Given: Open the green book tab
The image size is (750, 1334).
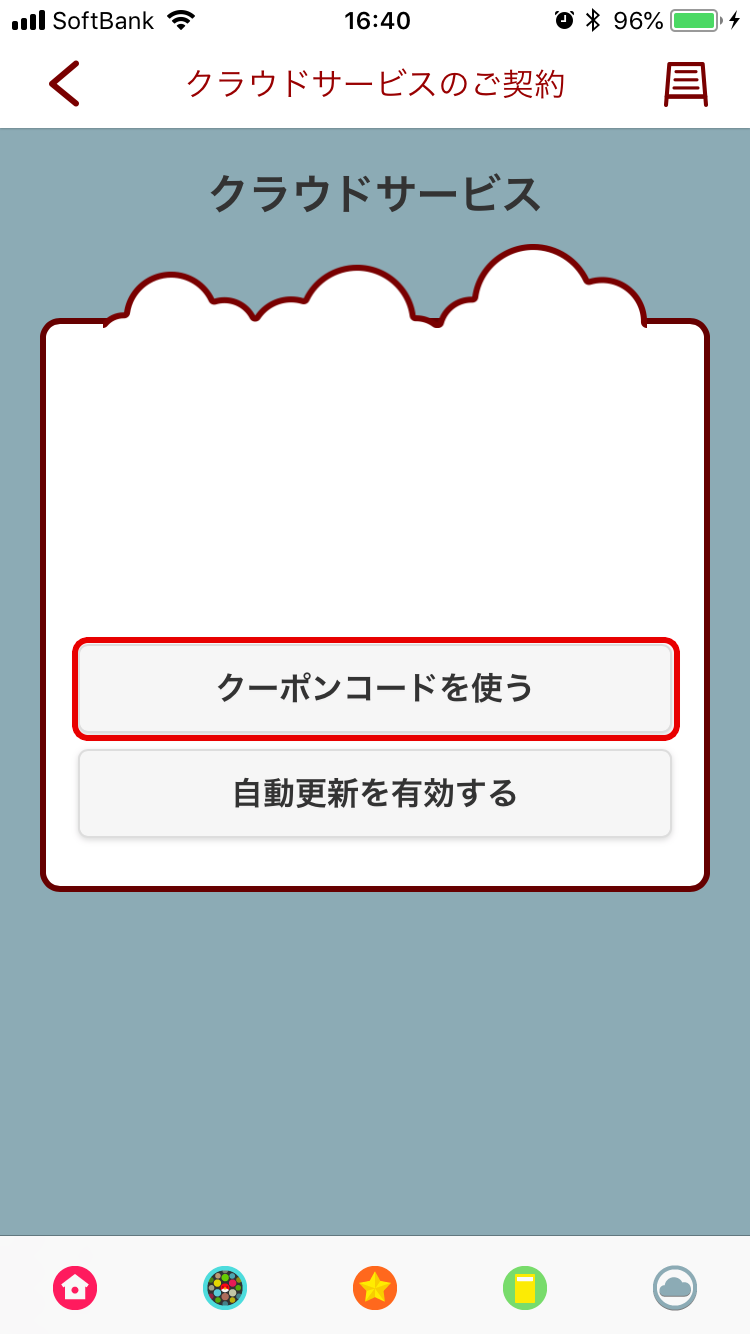Looking at the screenshot, I should coord(525,1288).
